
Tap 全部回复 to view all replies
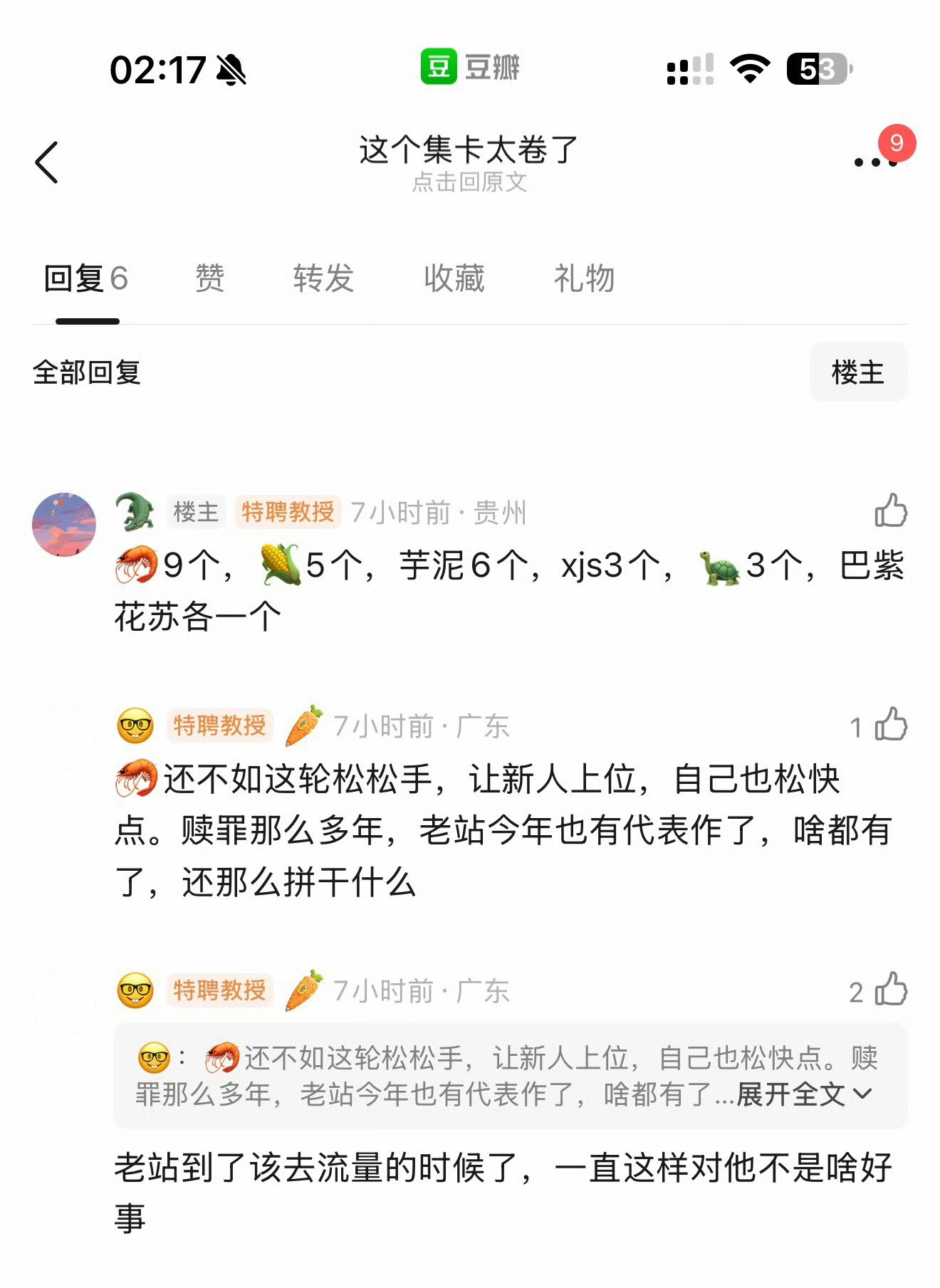tap(87, 373)
